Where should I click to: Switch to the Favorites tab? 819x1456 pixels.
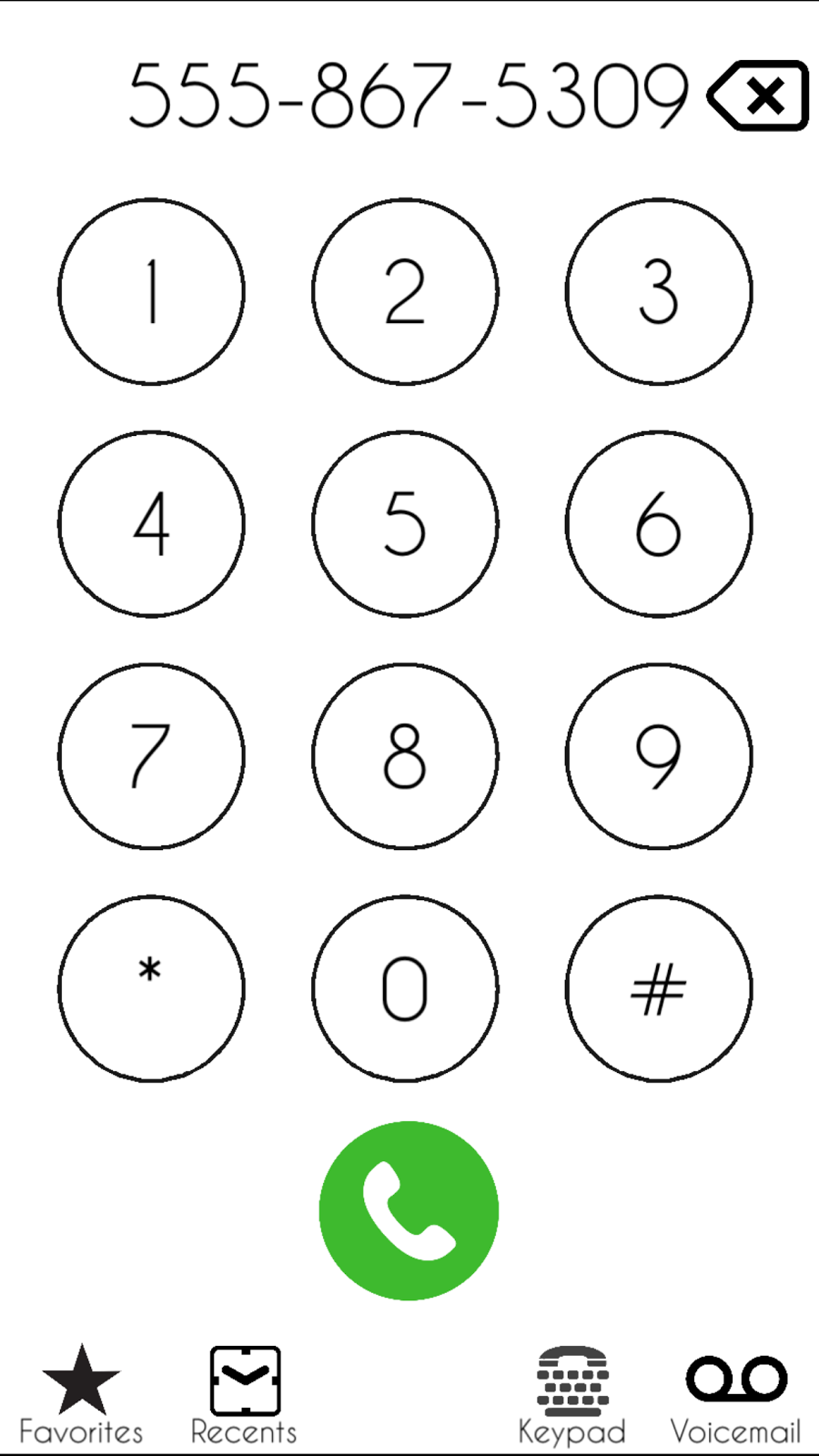pyautogui.click(x=81, y=1395)
